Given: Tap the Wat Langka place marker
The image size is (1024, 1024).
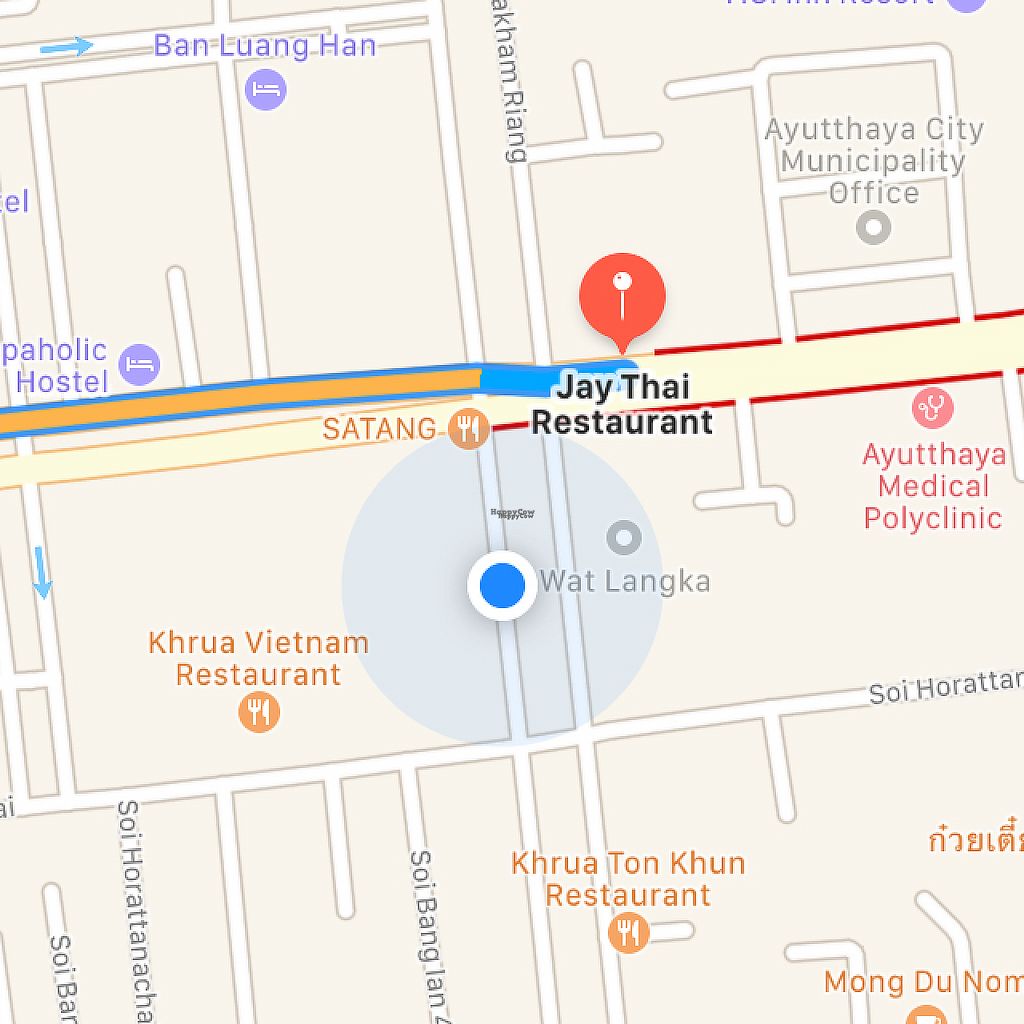Looking at the screenshot, I should pos(624,538).
